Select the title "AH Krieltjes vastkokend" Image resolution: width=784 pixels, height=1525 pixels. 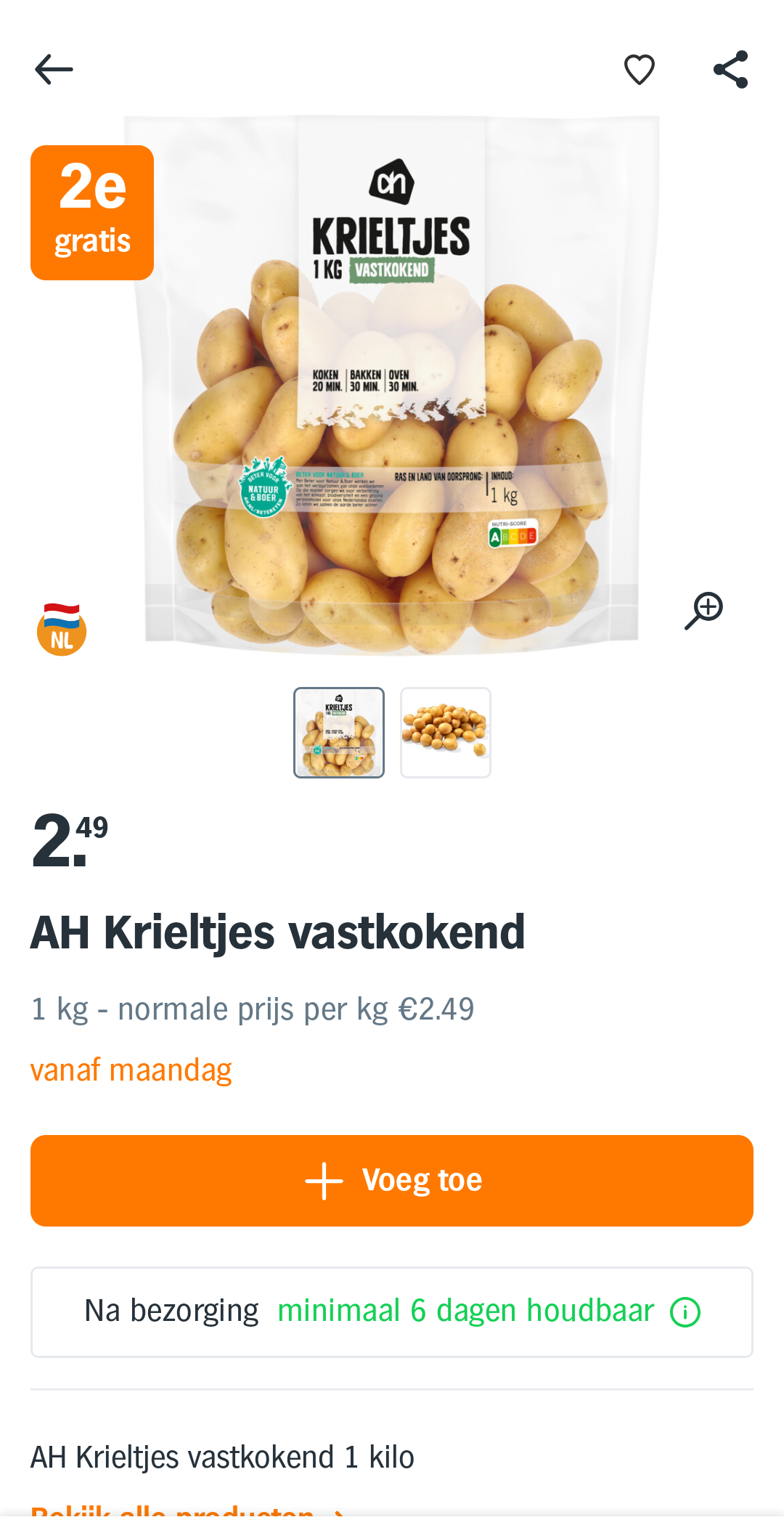coord(277,935)
